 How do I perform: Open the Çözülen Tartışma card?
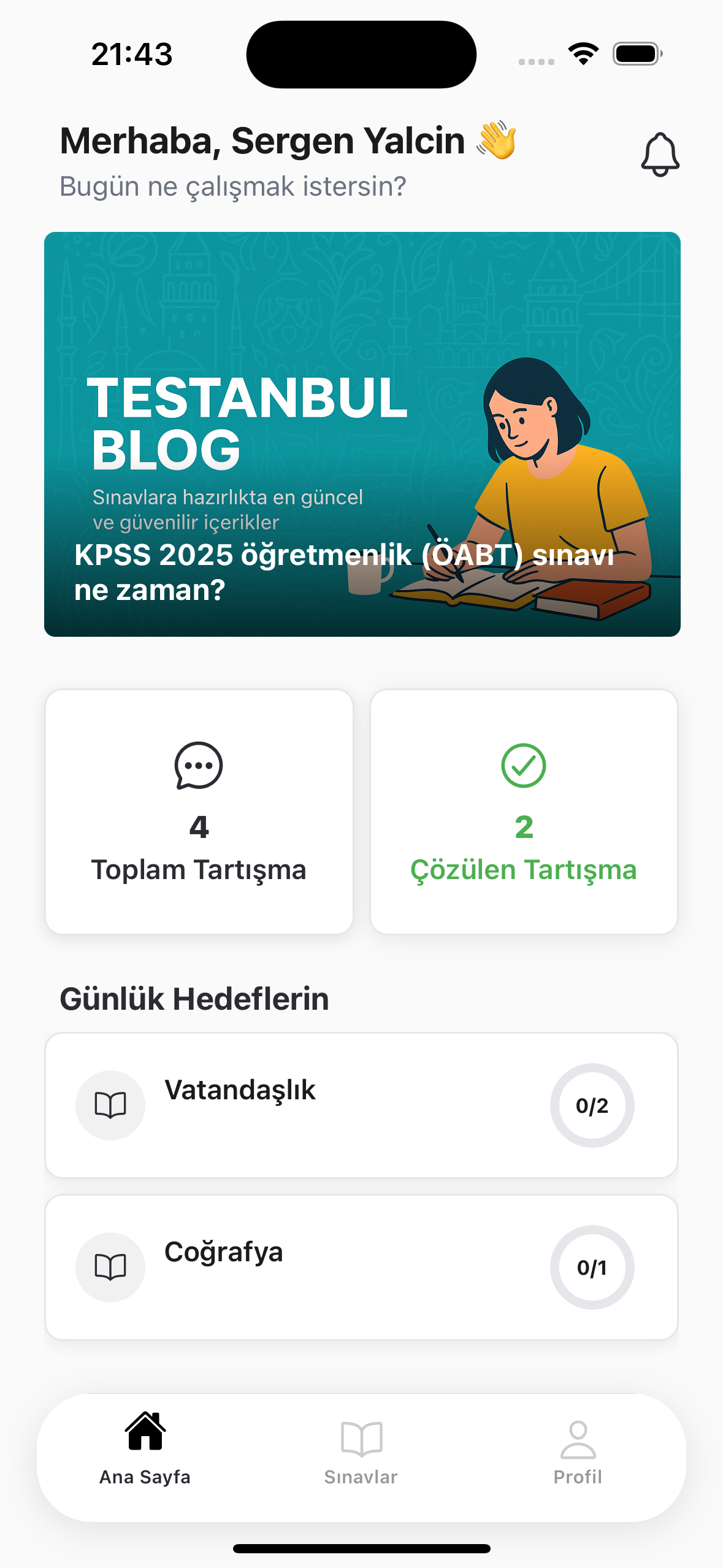pyautogui.click(x=524, y=811)
